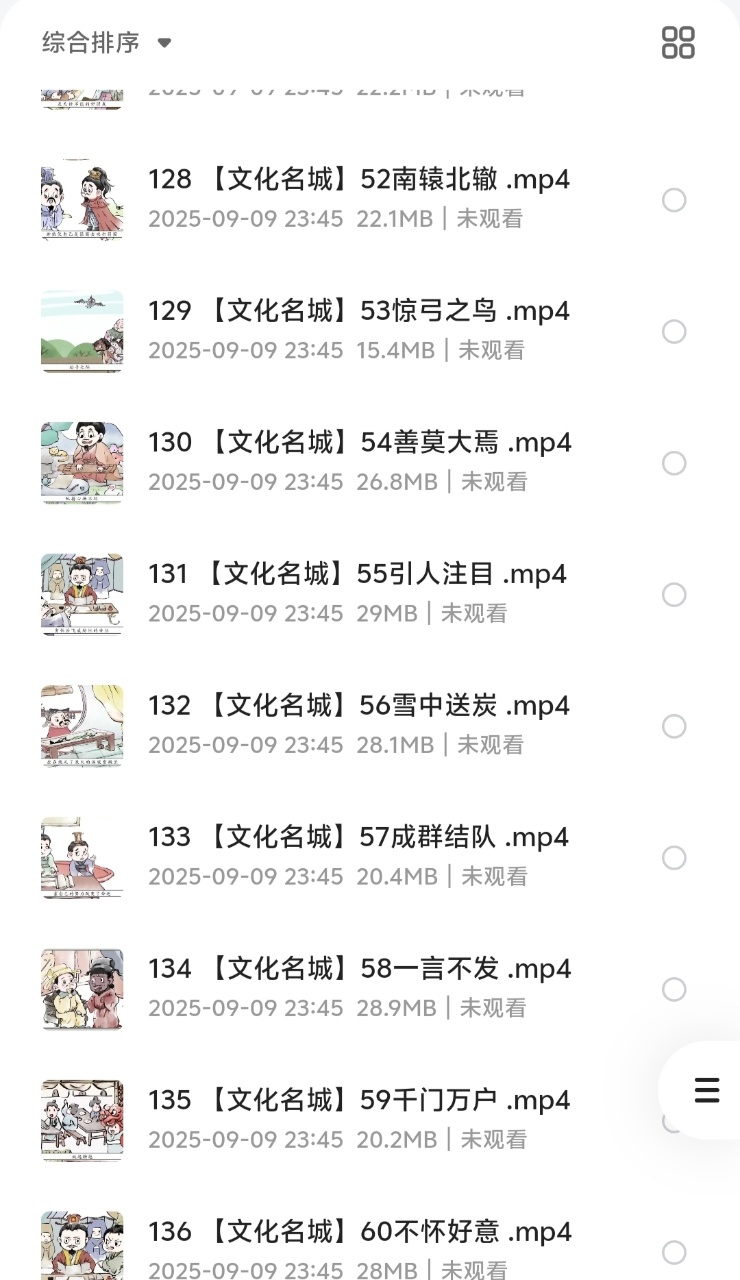Tap the thumbnail of 58一言不发
Viewport: 740px width, 1280px height.
coord(82,989)
